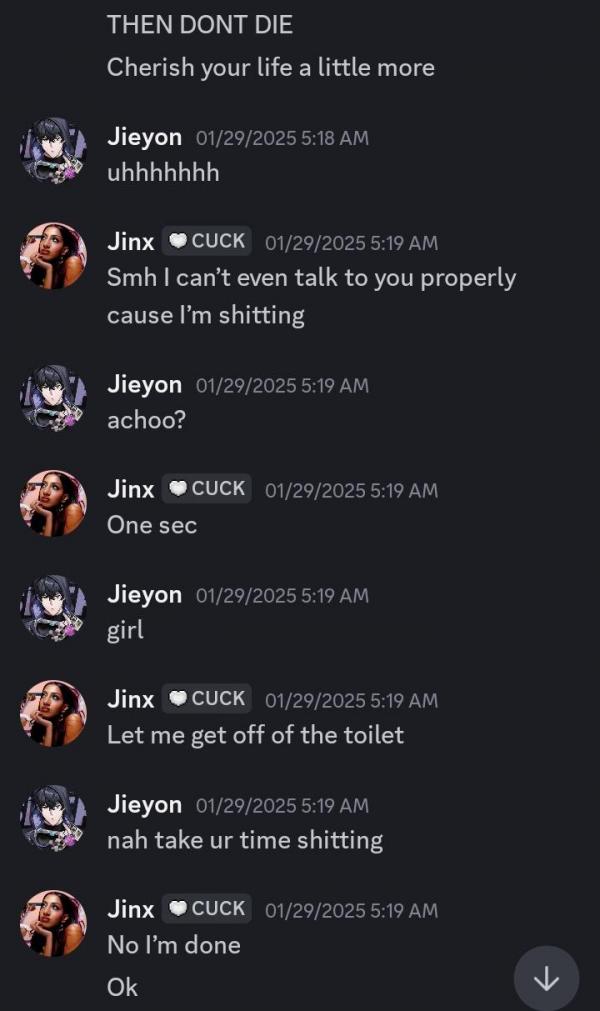
Task: Open Jieyon's avatar beside the "uhhhhhhh" message
Action: pyautogui.click(x=54, y=151)
